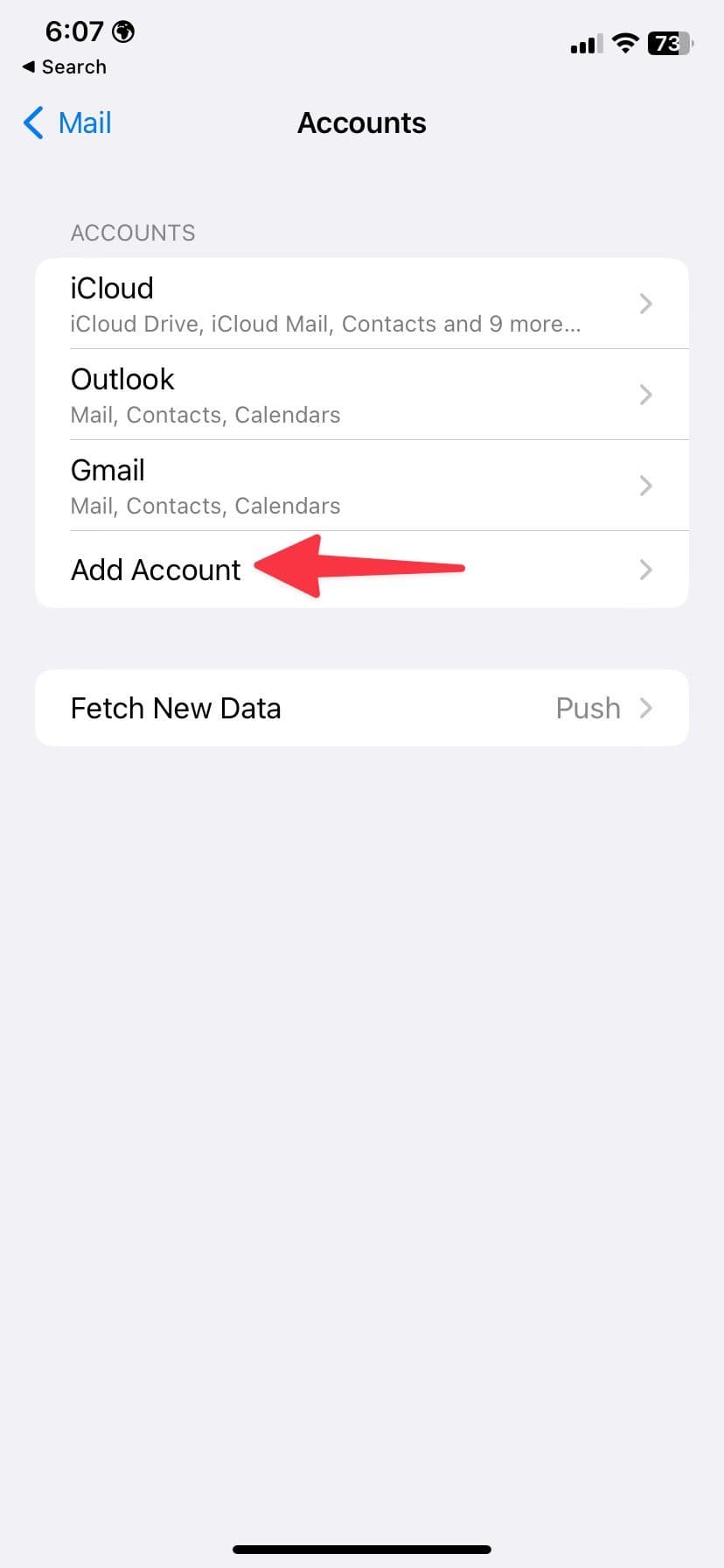Screen dimensions: 724x1568
Task: Open the iCloud account settings
Action: 362,304
